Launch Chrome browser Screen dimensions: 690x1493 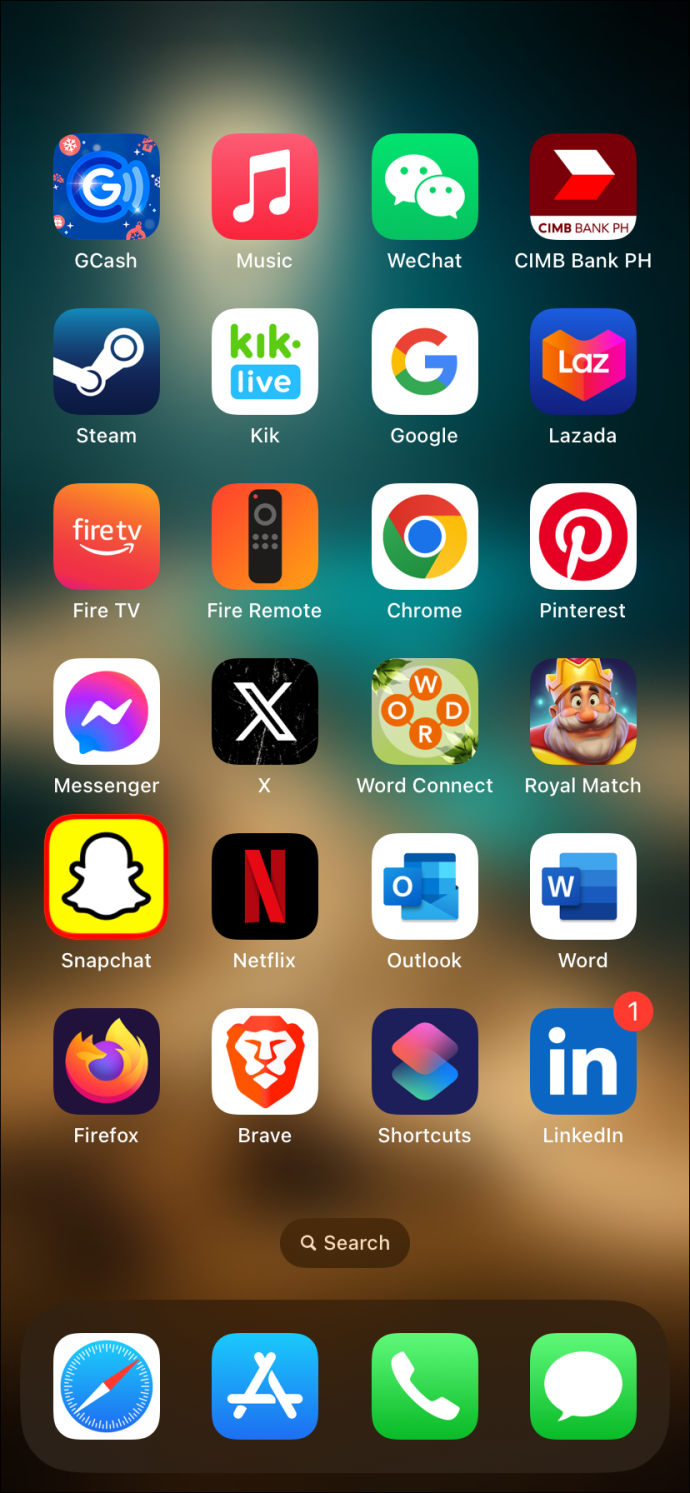click(424, 536)
